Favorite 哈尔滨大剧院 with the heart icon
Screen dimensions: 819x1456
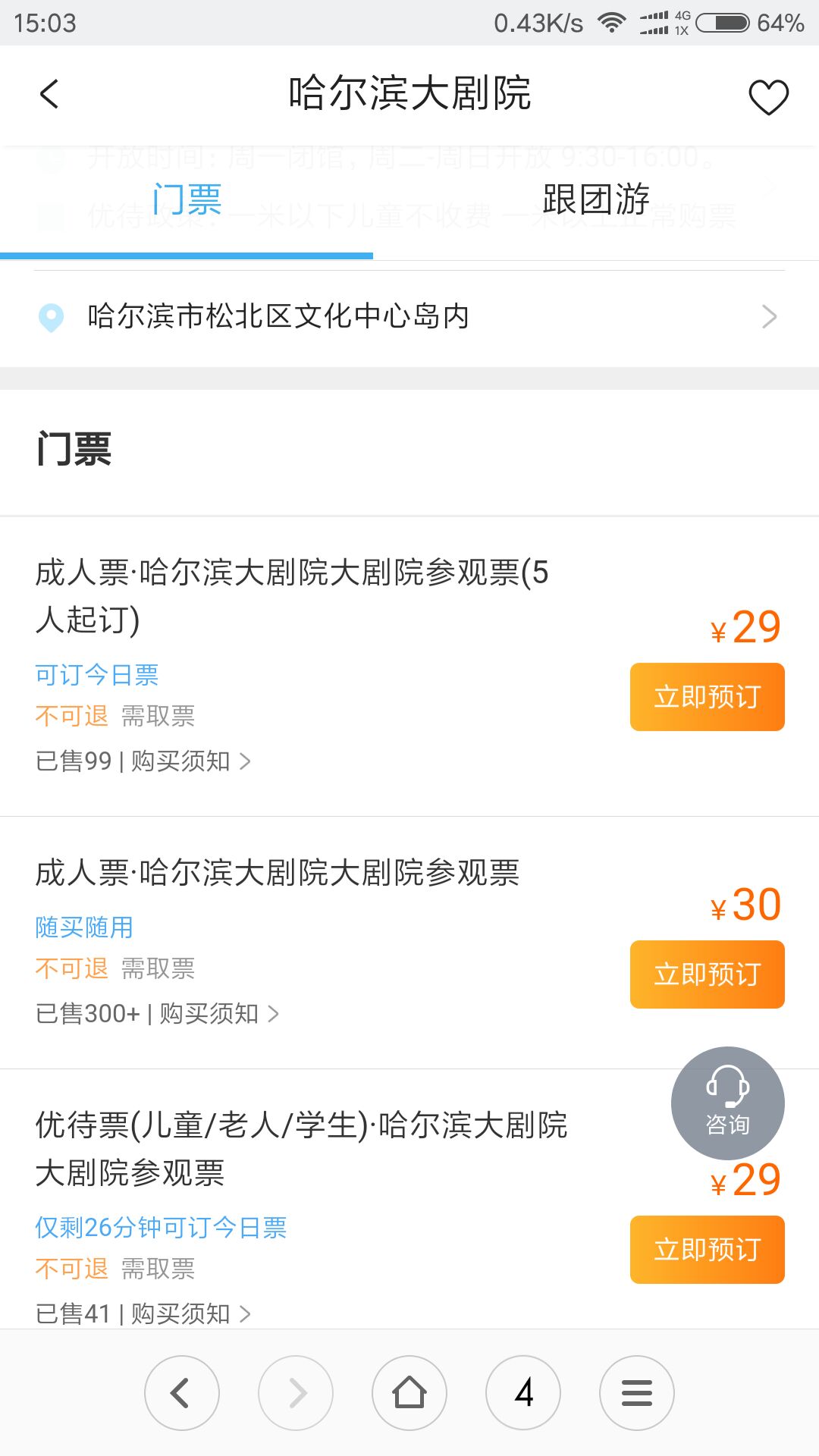tap(768, 96)
